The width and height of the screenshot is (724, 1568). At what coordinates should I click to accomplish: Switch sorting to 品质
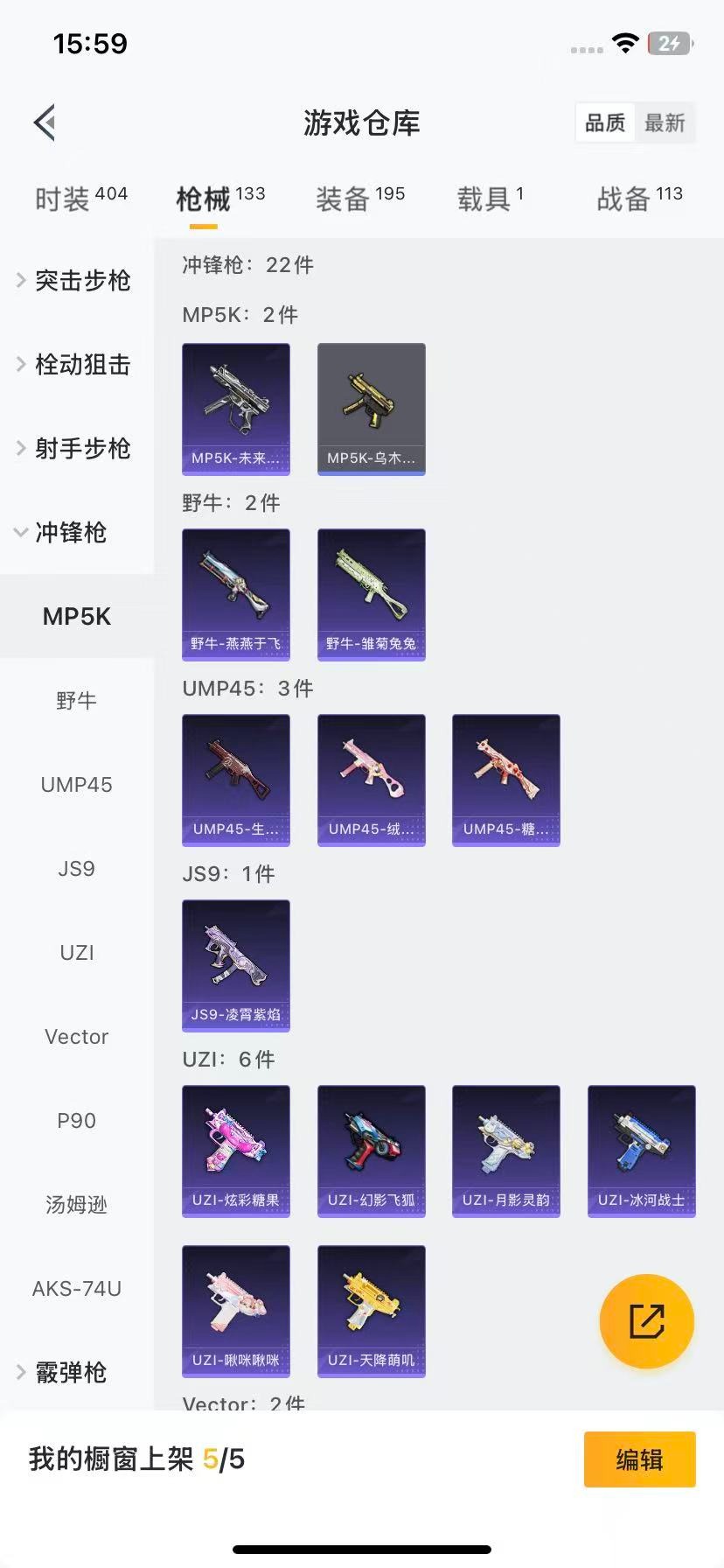604,123
